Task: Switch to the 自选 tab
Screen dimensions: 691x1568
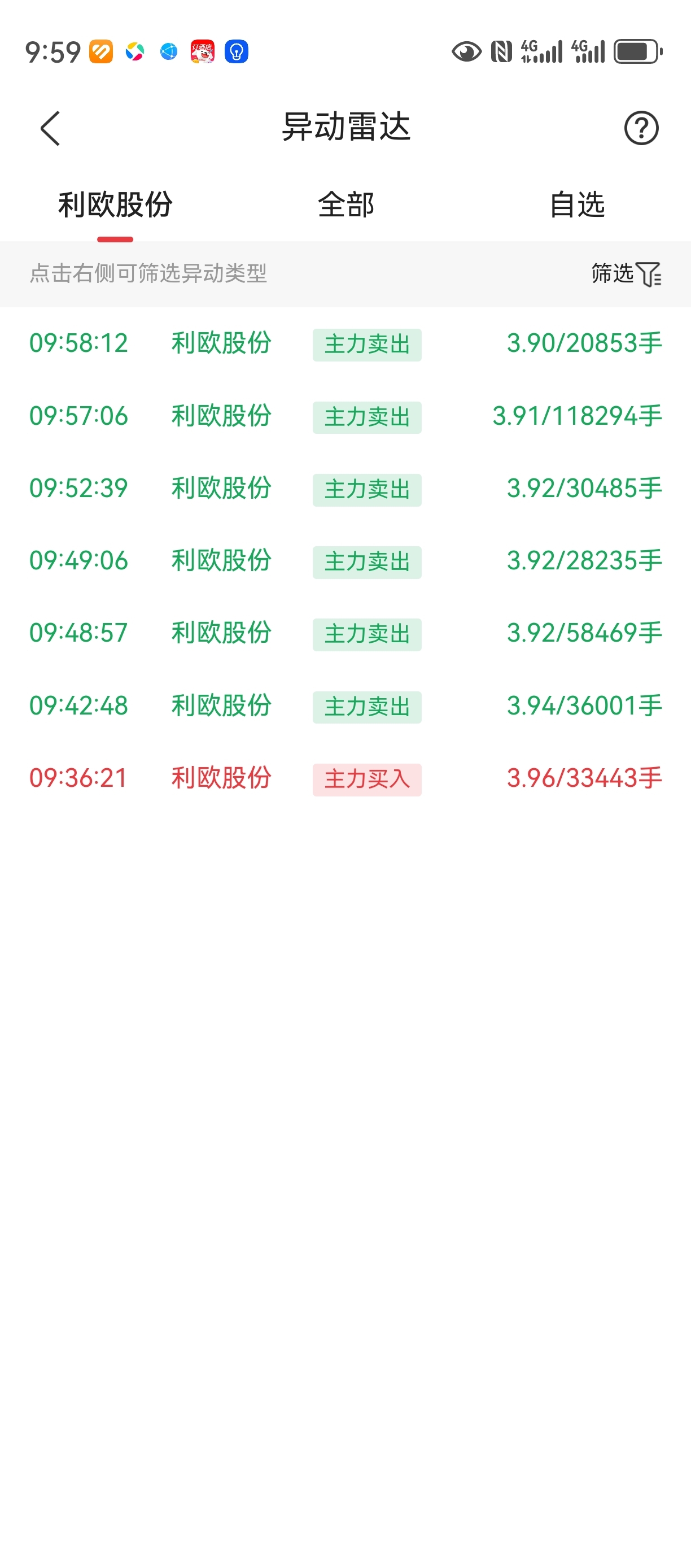Action: pos(576,204)
